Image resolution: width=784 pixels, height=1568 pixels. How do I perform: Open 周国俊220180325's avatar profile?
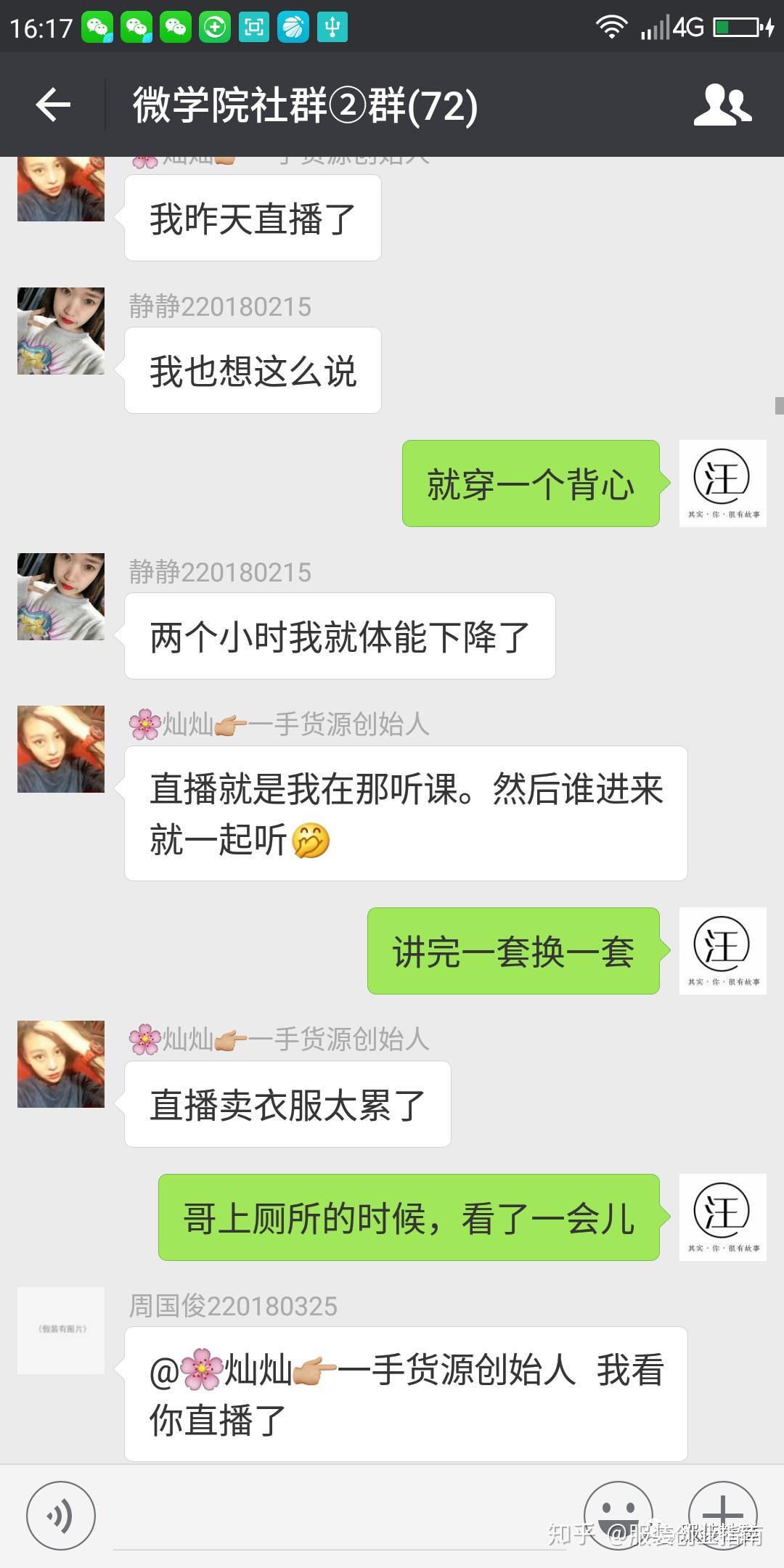(61, 1330)
